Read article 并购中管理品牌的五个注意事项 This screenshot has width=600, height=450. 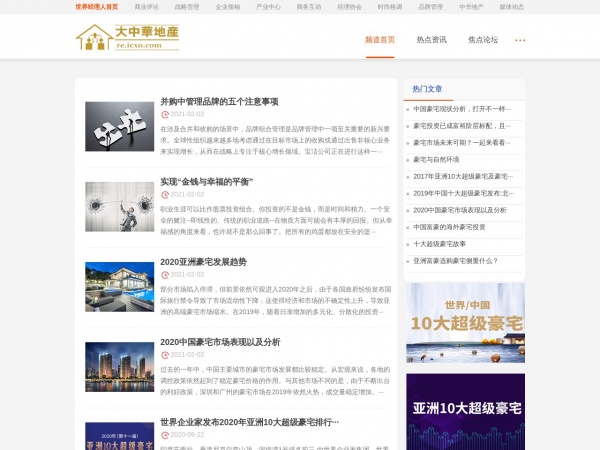tap(219, 101)
